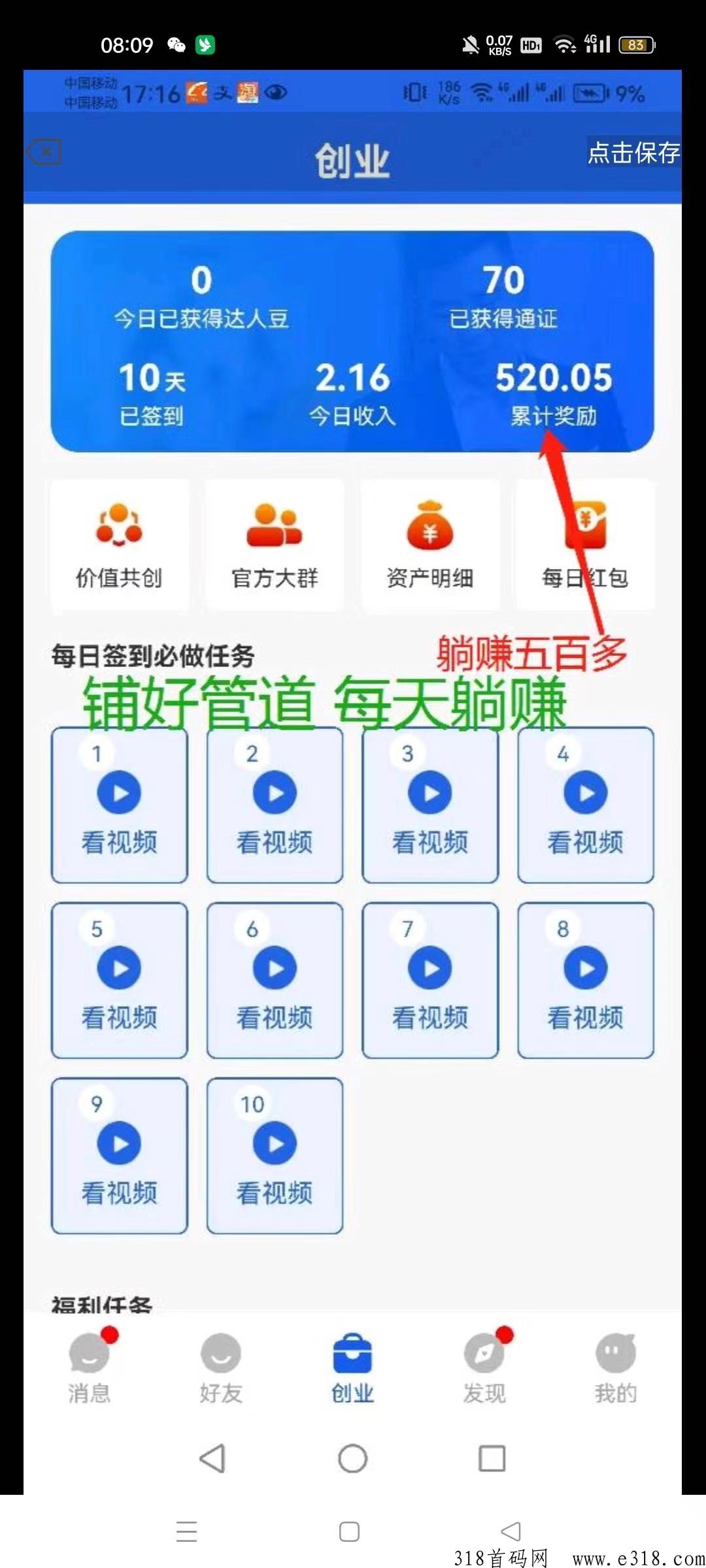Play video task number 3
Image resolution: width=706 pixels, height=1568 pixels.
point(430,794)
